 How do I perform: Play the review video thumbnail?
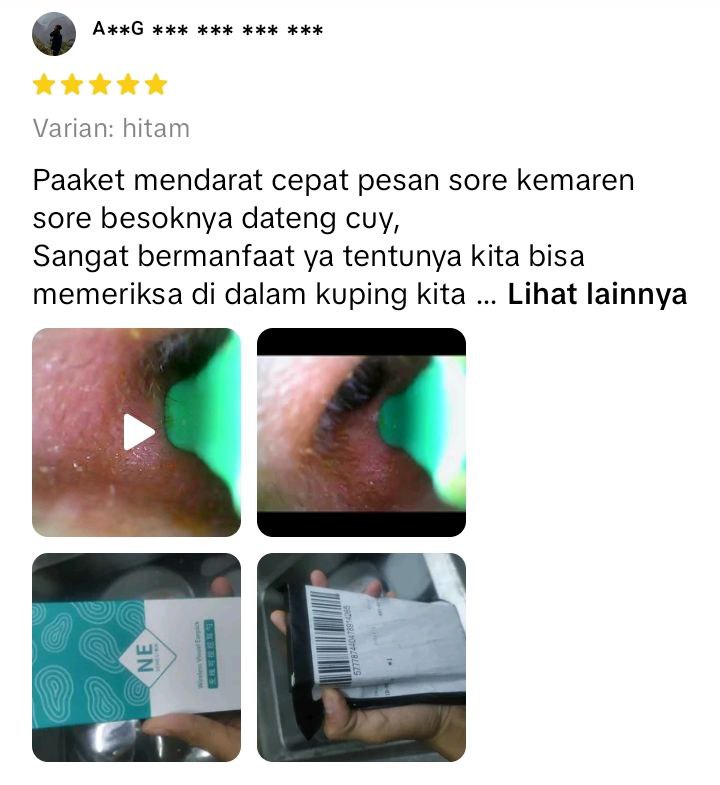137,432
